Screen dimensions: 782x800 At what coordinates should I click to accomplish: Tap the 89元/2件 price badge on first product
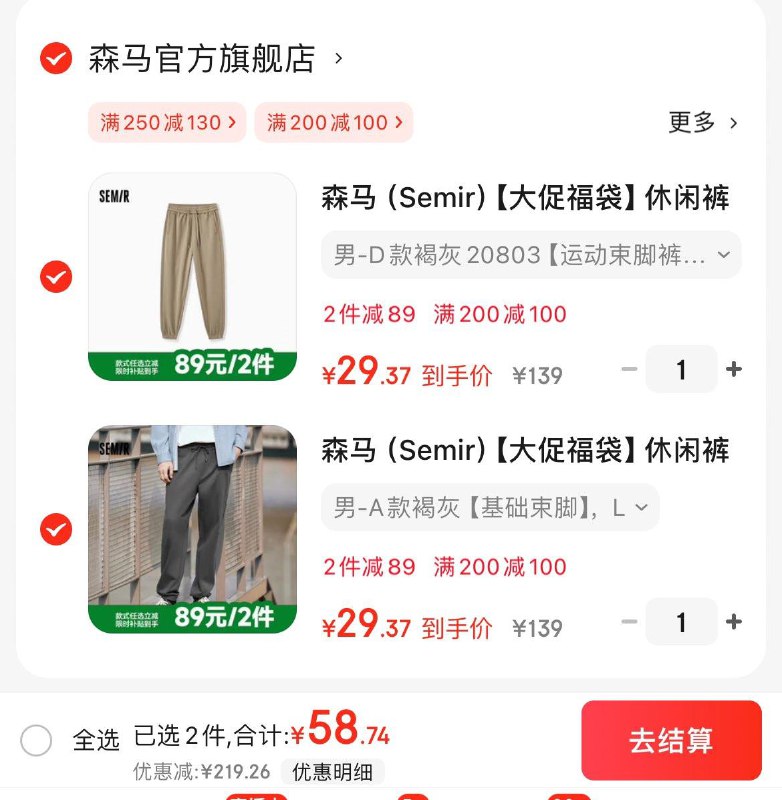pos(226,363)
